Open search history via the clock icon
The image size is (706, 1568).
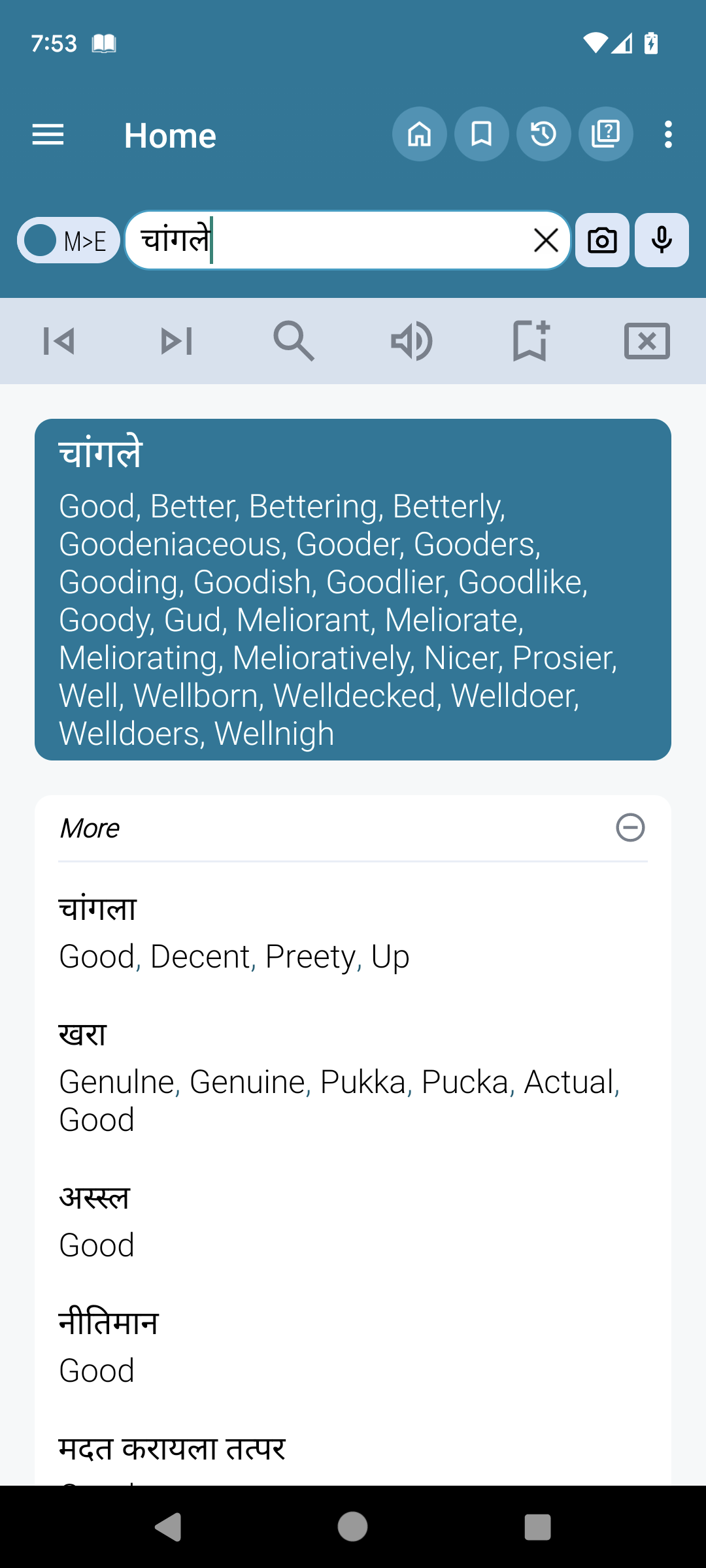543,134
